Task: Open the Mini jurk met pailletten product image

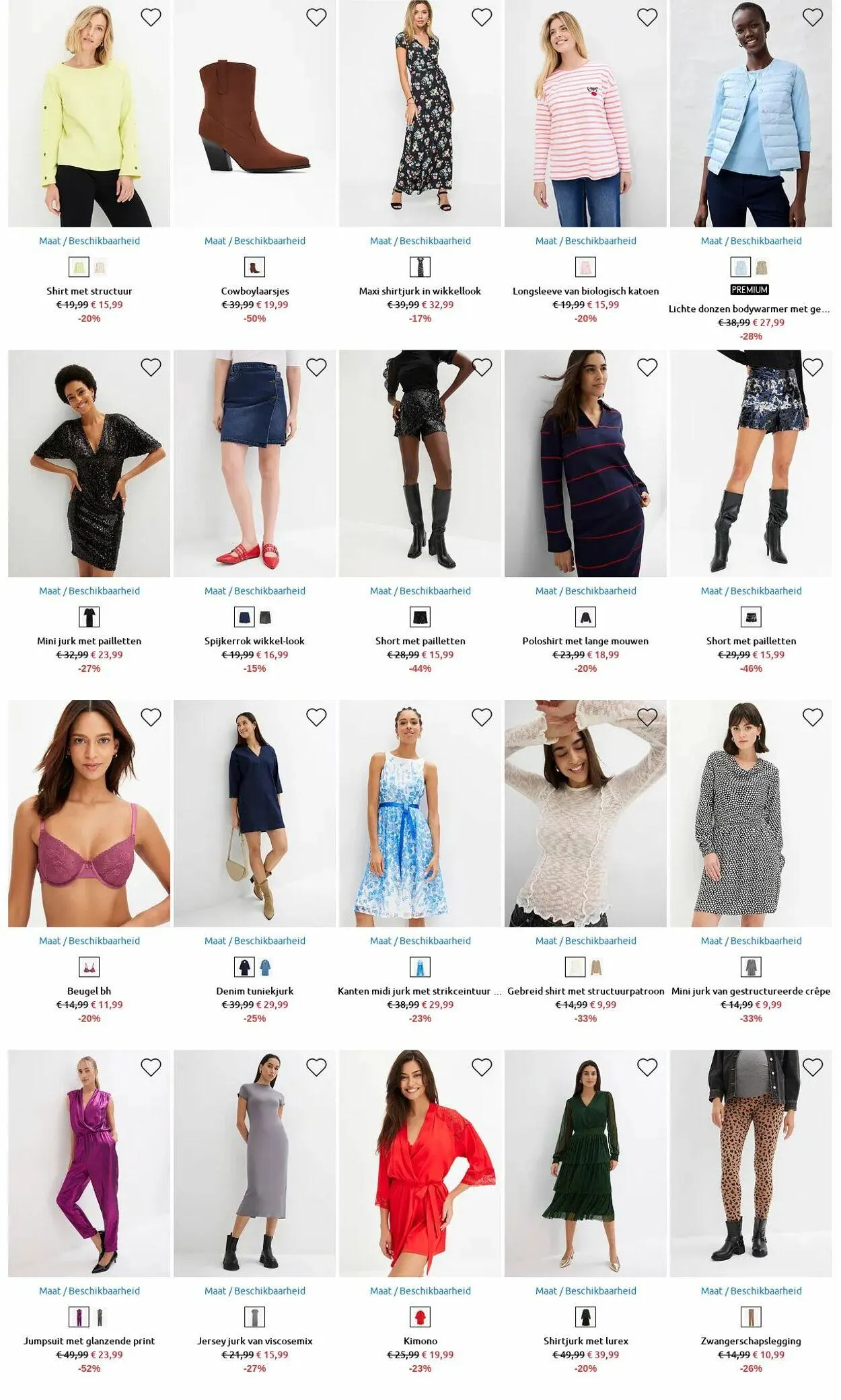Action: pyautogui.click(x=89, y=463)
